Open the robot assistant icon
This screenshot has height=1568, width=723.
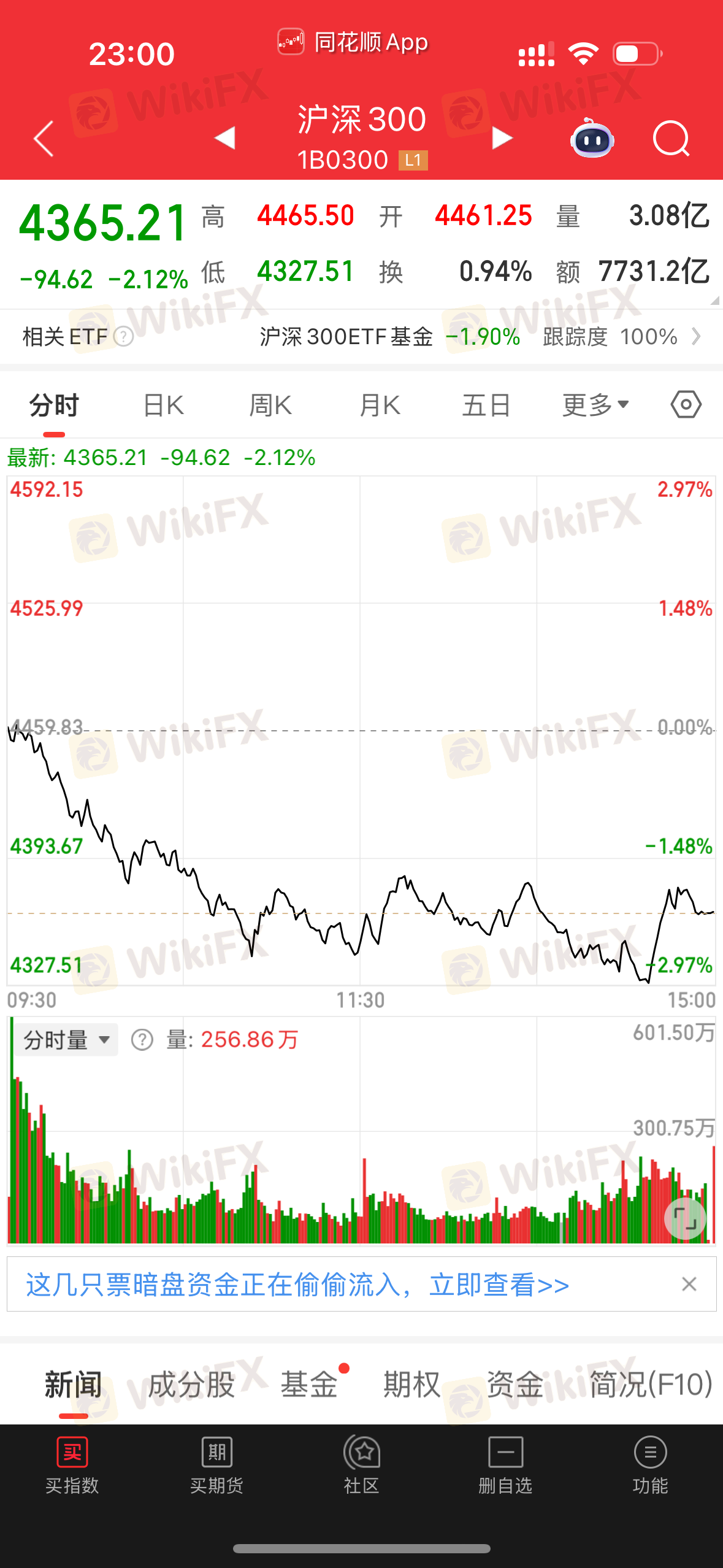[x=592, y=139]
